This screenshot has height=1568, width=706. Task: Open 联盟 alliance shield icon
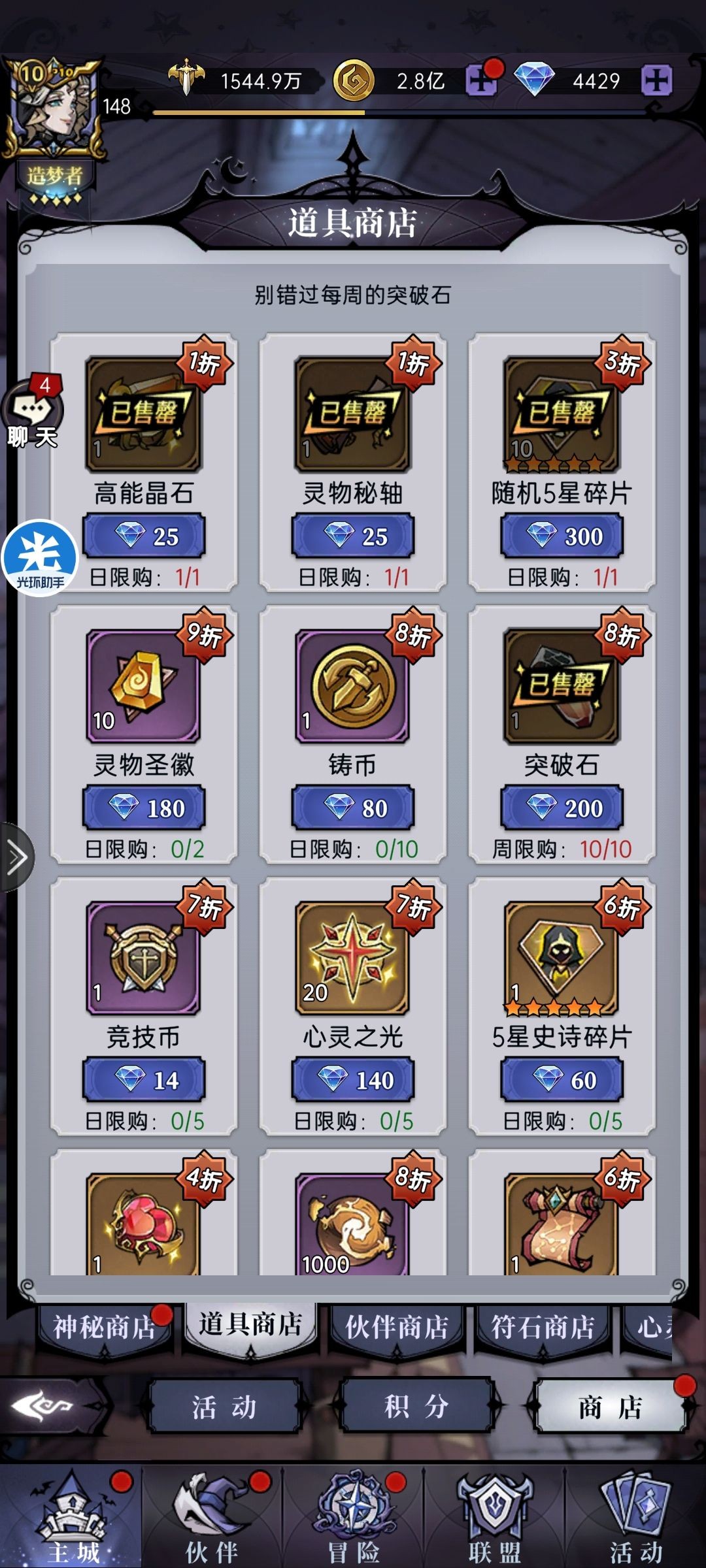494,1509
